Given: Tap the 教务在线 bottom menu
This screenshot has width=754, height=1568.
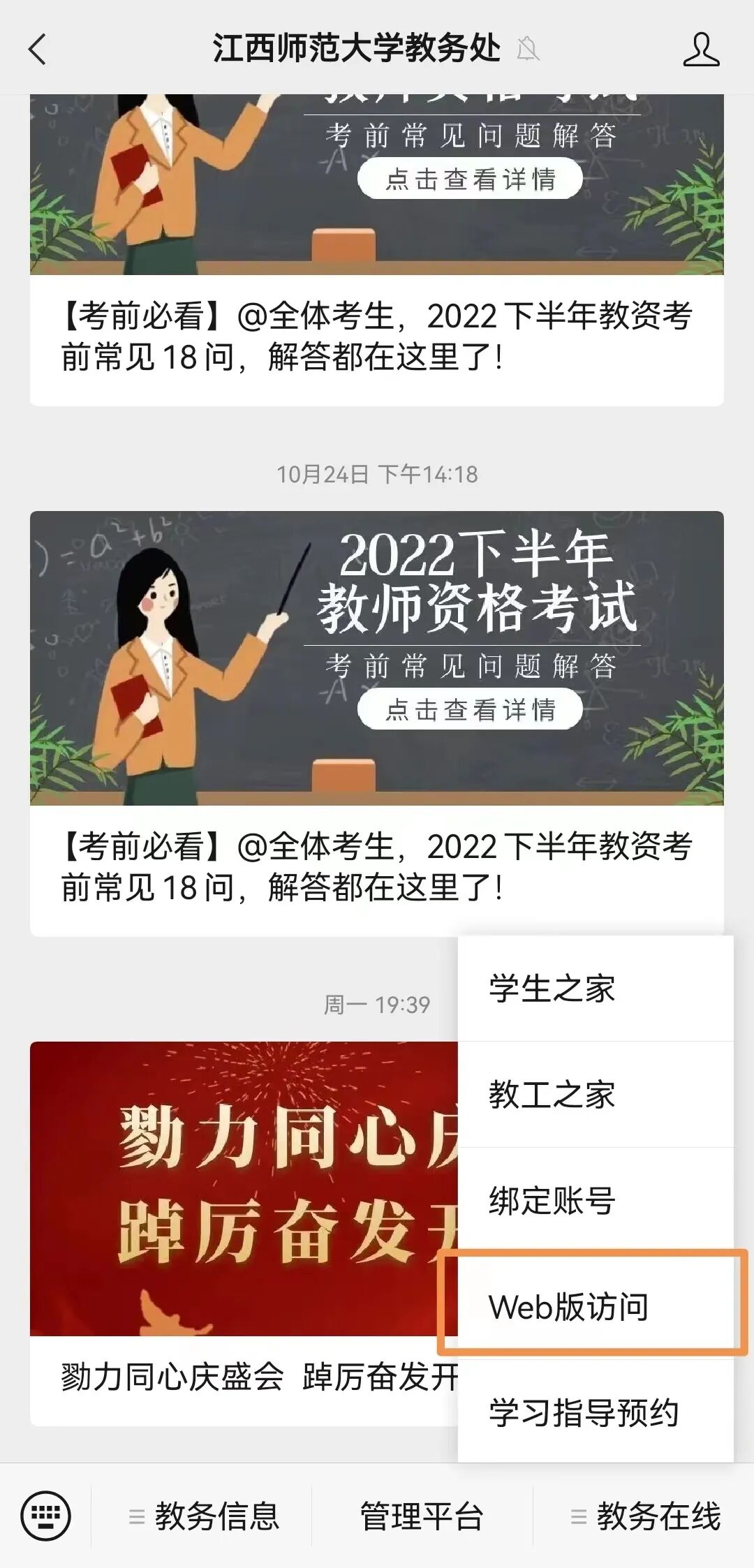Looking at the screenshot, I should pos(644,1516).
